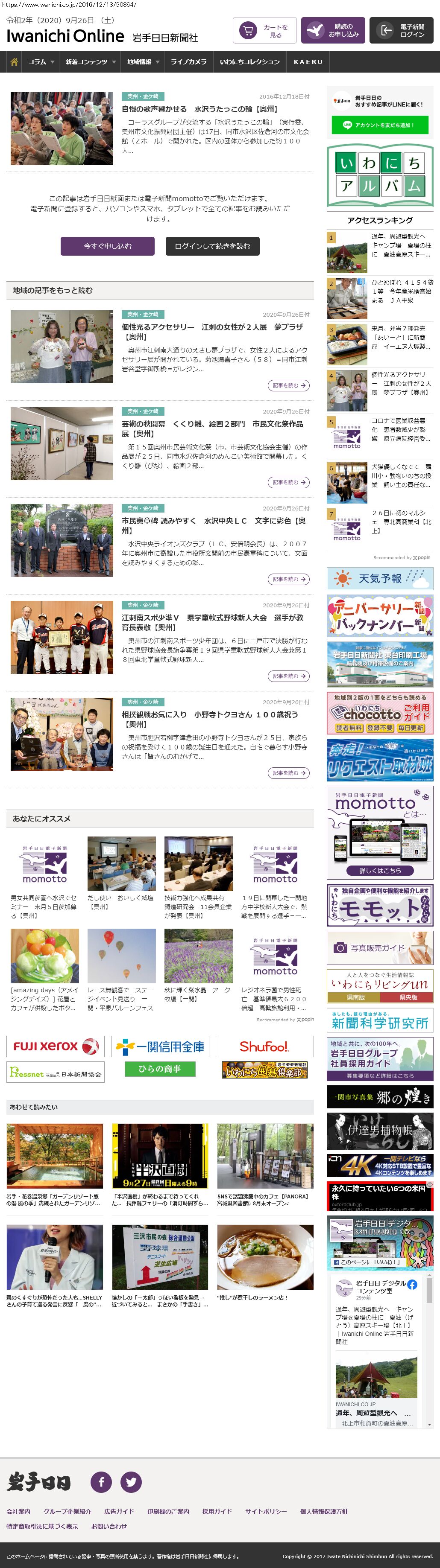Open the 会社案内 footer link
Viewport: 440px width, 1568px height.
coord(18,1511)
